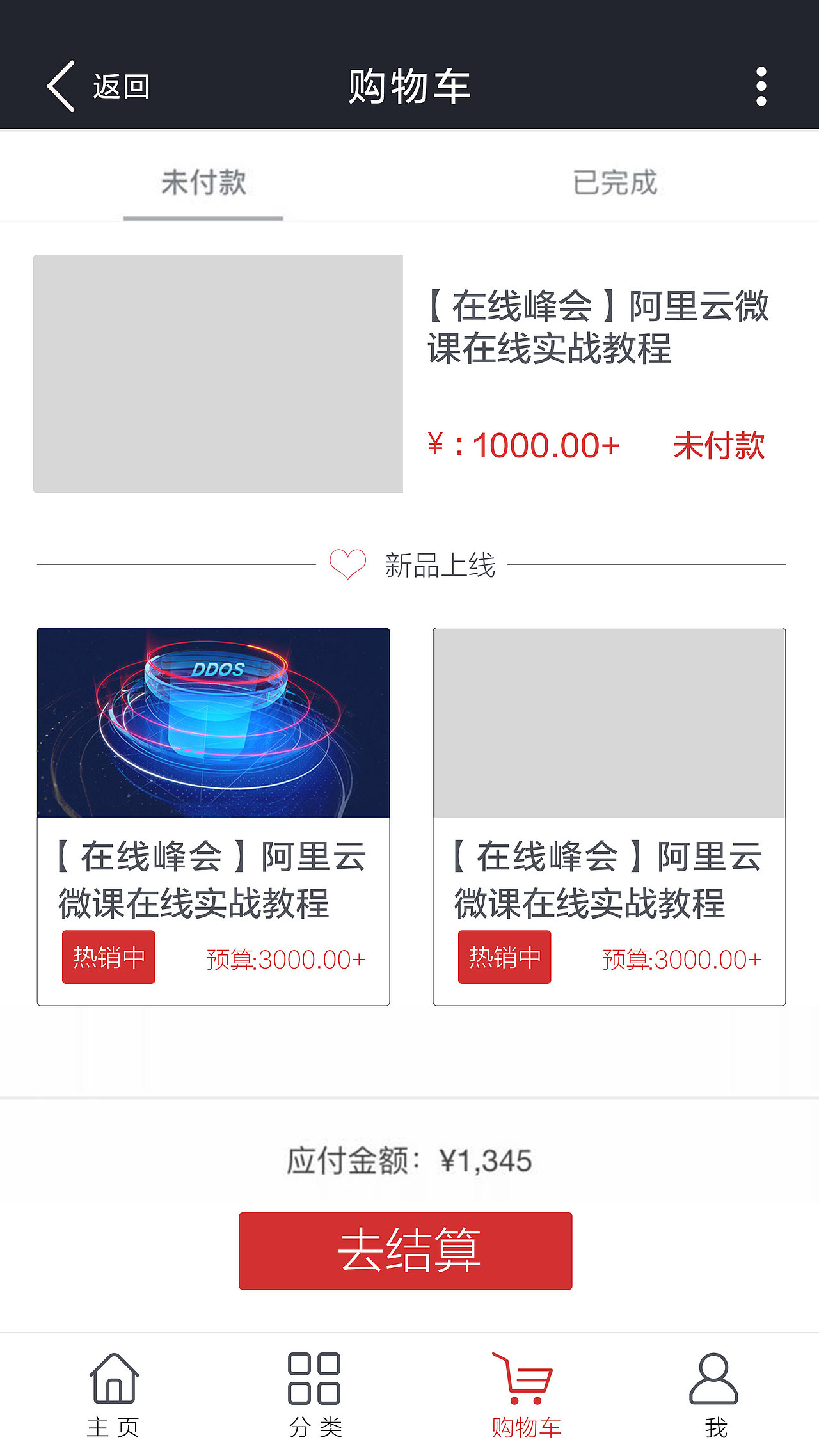Open the three-dot overflow menu
The height and width of the screenshot is (1456, 819).
tap(761, 86)
